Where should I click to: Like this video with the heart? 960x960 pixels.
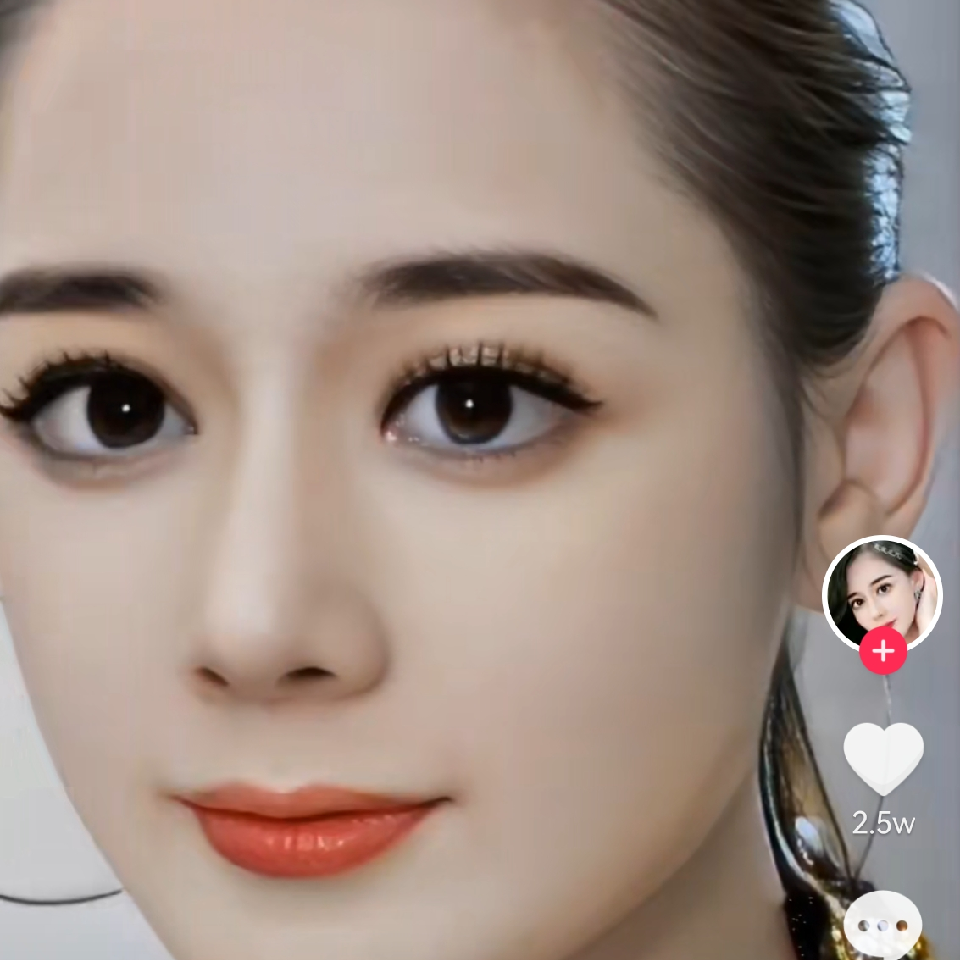[x=883, y=758]
